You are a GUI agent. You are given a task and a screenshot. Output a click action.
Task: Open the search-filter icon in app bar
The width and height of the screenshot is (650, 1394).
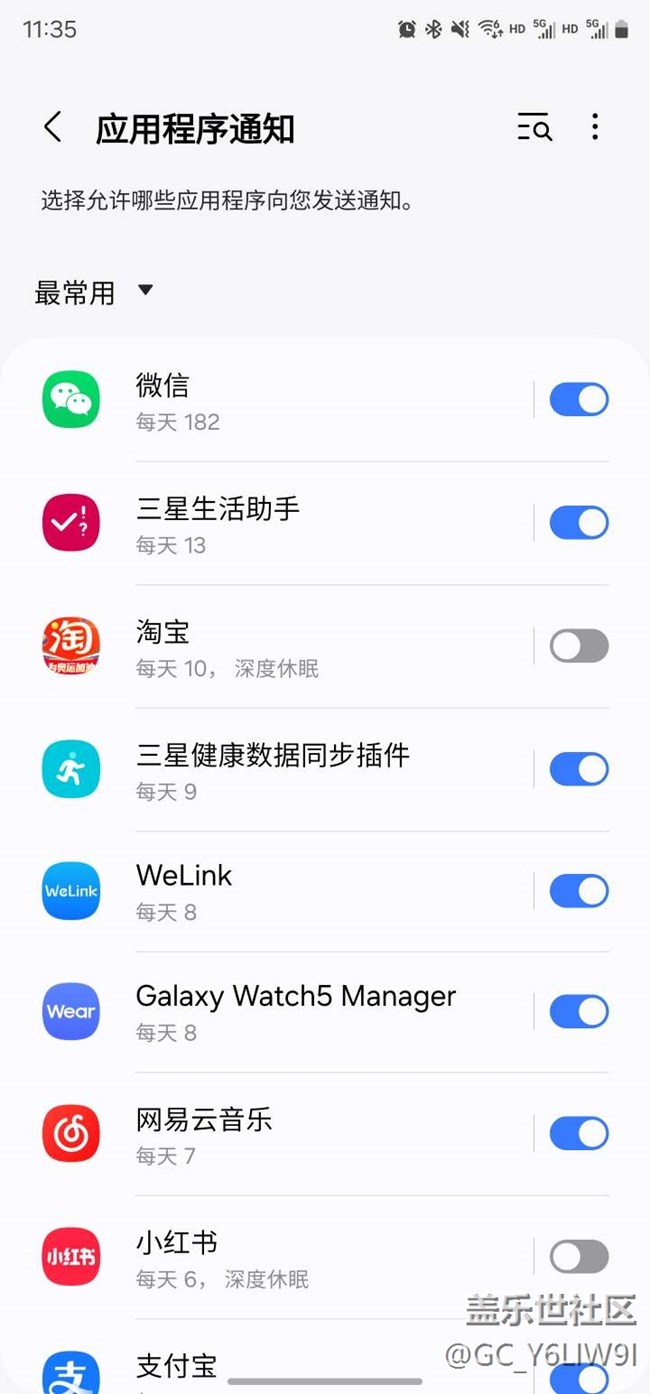pyautogui.click(x=534, y=127)
